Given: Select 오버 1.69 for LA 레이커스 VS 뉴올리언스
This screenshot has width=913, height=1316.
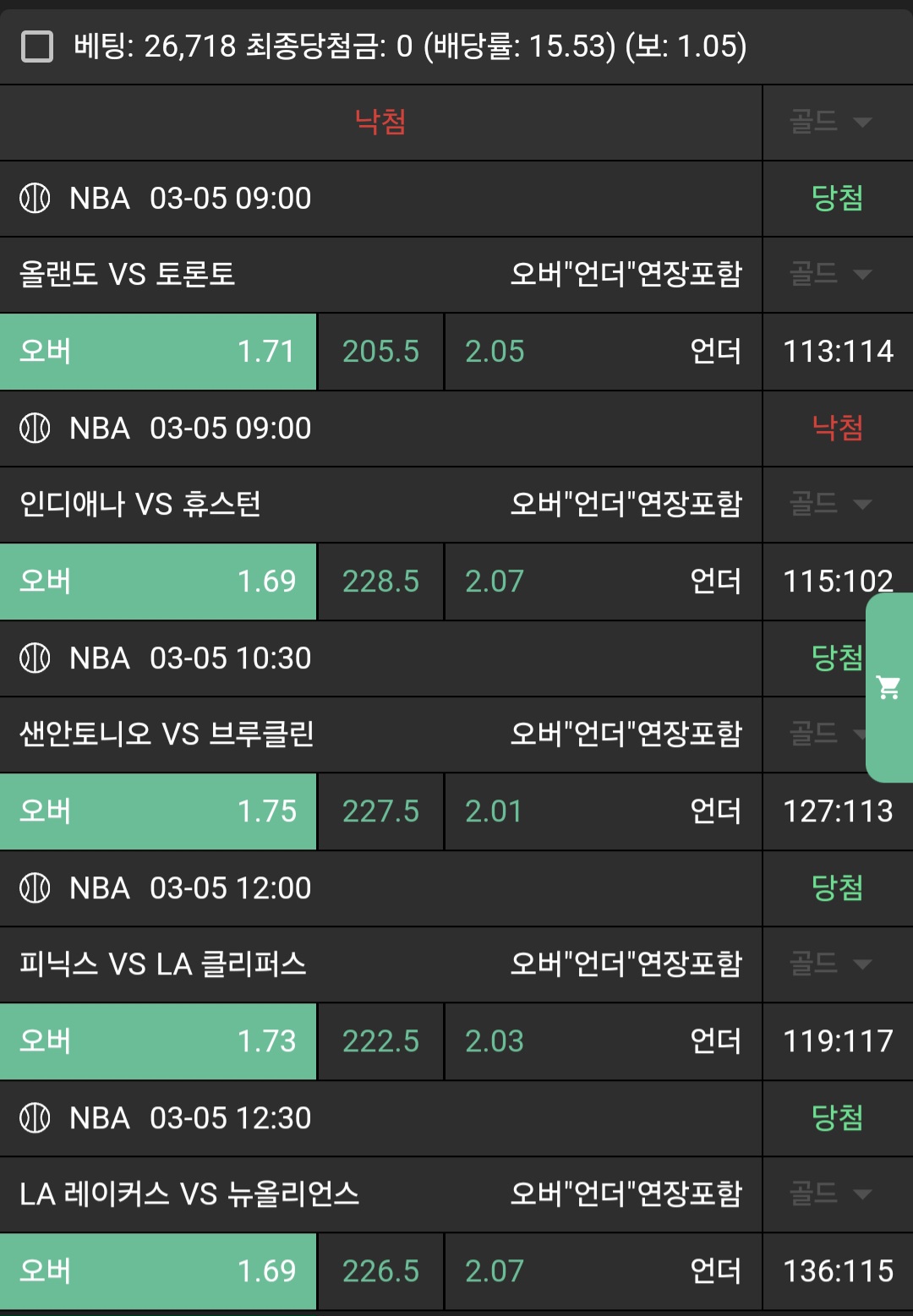Looking at the screenshot, I should [158, 1271].
